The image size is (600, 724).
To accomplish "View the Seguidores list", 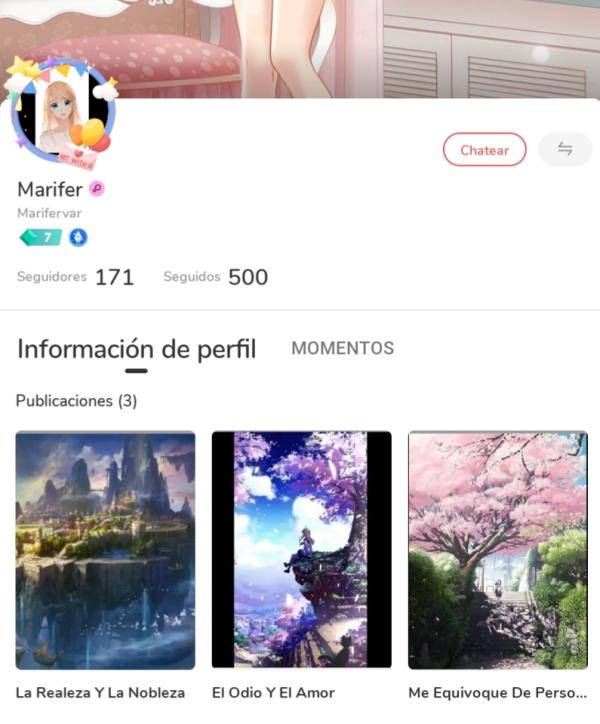I will pyautogui.click(x=75, y=277).
